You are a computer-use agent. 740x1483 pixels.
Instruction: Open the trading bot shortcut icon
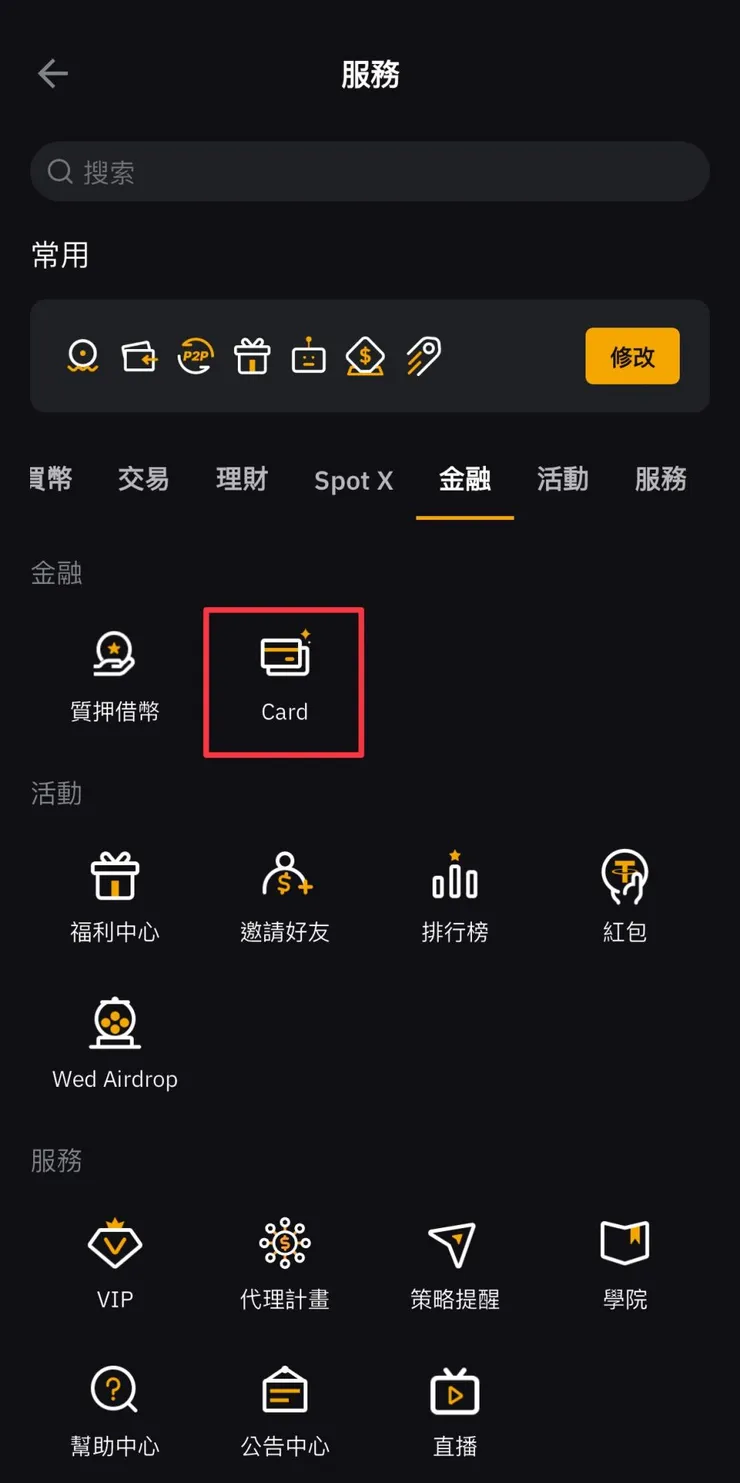(x=308, y=356)
